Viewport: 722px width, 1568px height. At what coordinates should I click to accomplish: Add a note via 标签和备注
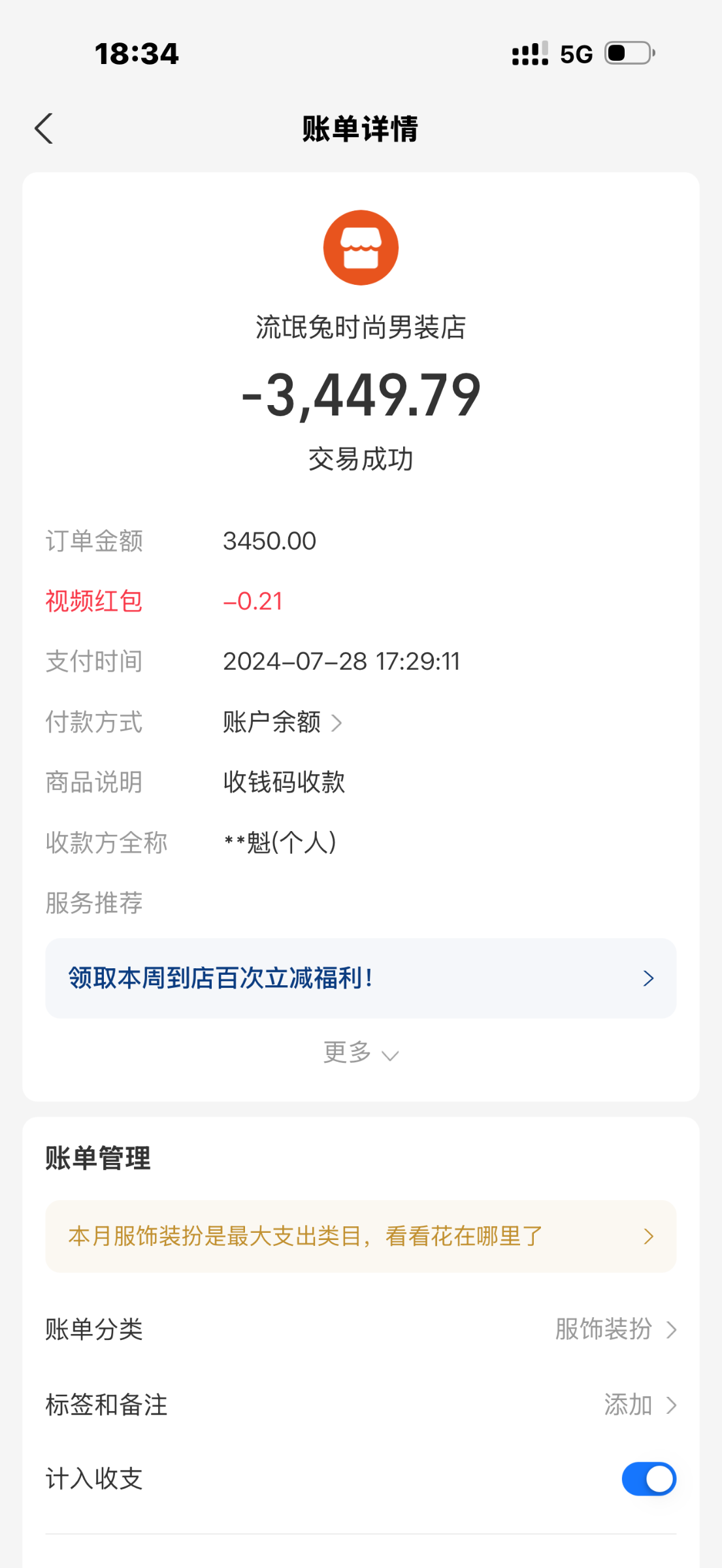pyautogui.click(x=361, y=1405)
